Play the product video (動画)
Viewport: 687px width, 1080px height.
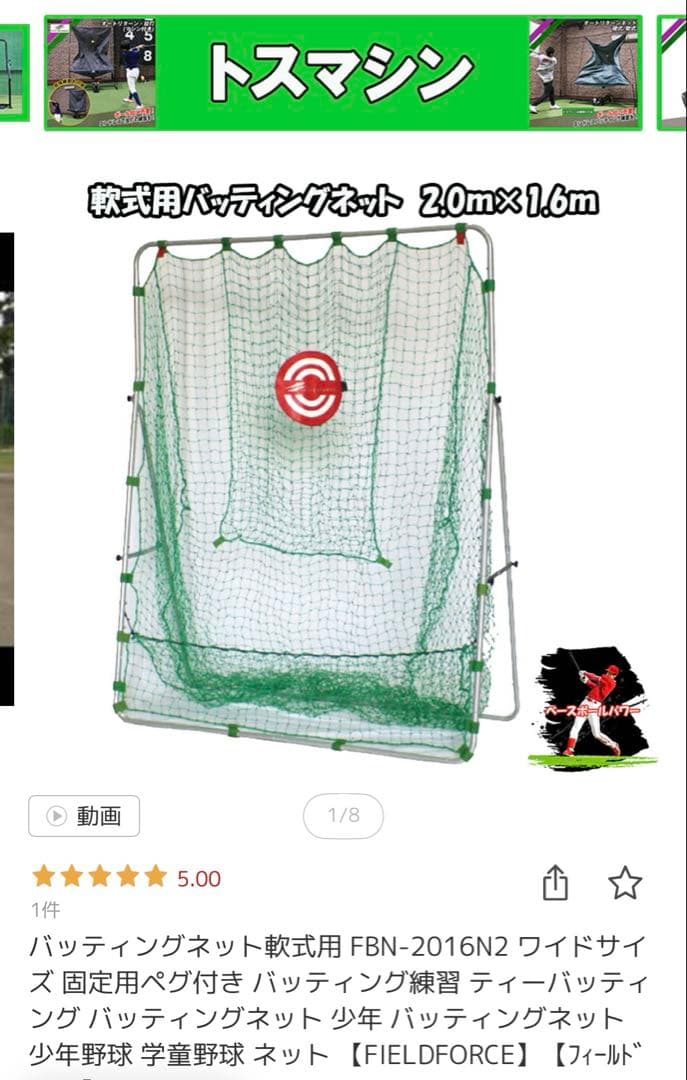(x=84, y=816)
